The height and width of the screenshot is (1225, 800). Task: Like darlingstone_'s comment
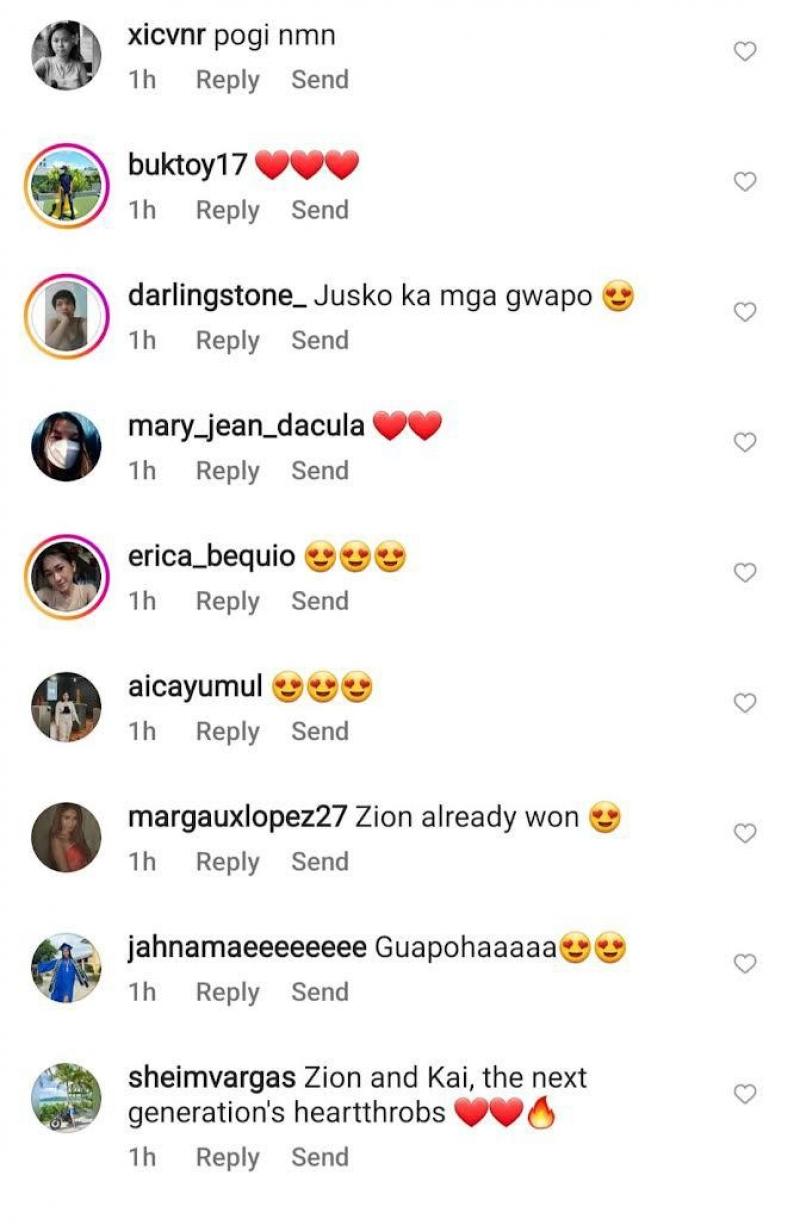click(745, 312)
